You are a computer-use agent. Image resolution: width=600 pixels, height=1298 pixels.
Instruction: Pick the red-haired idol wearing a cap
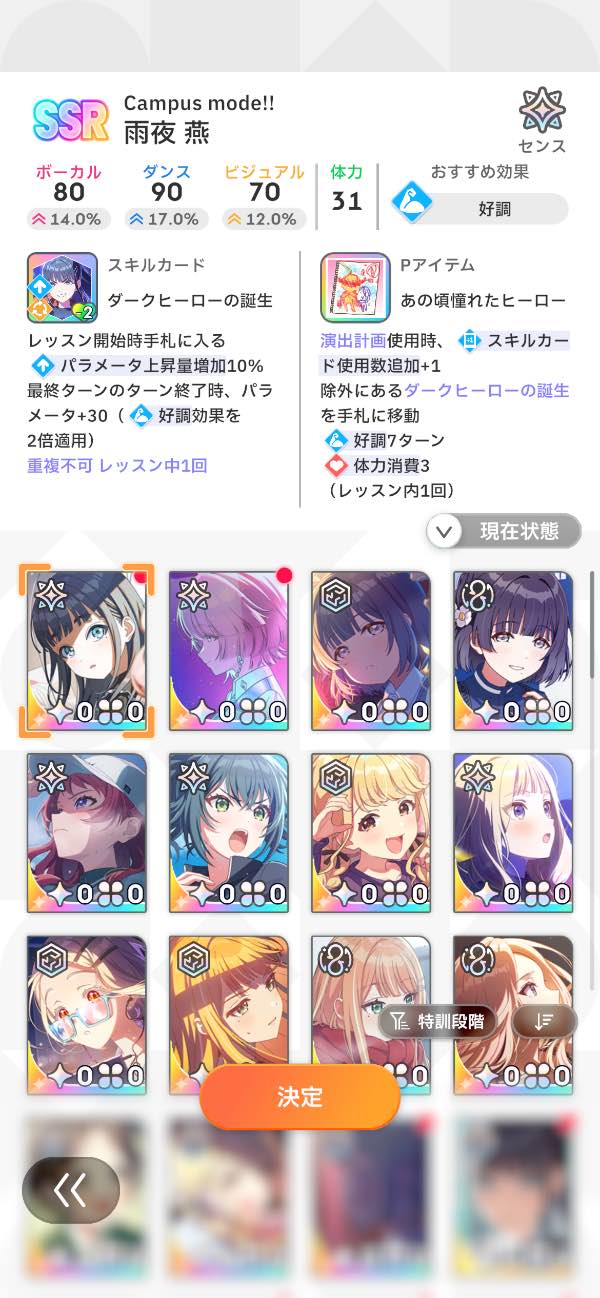86,832
